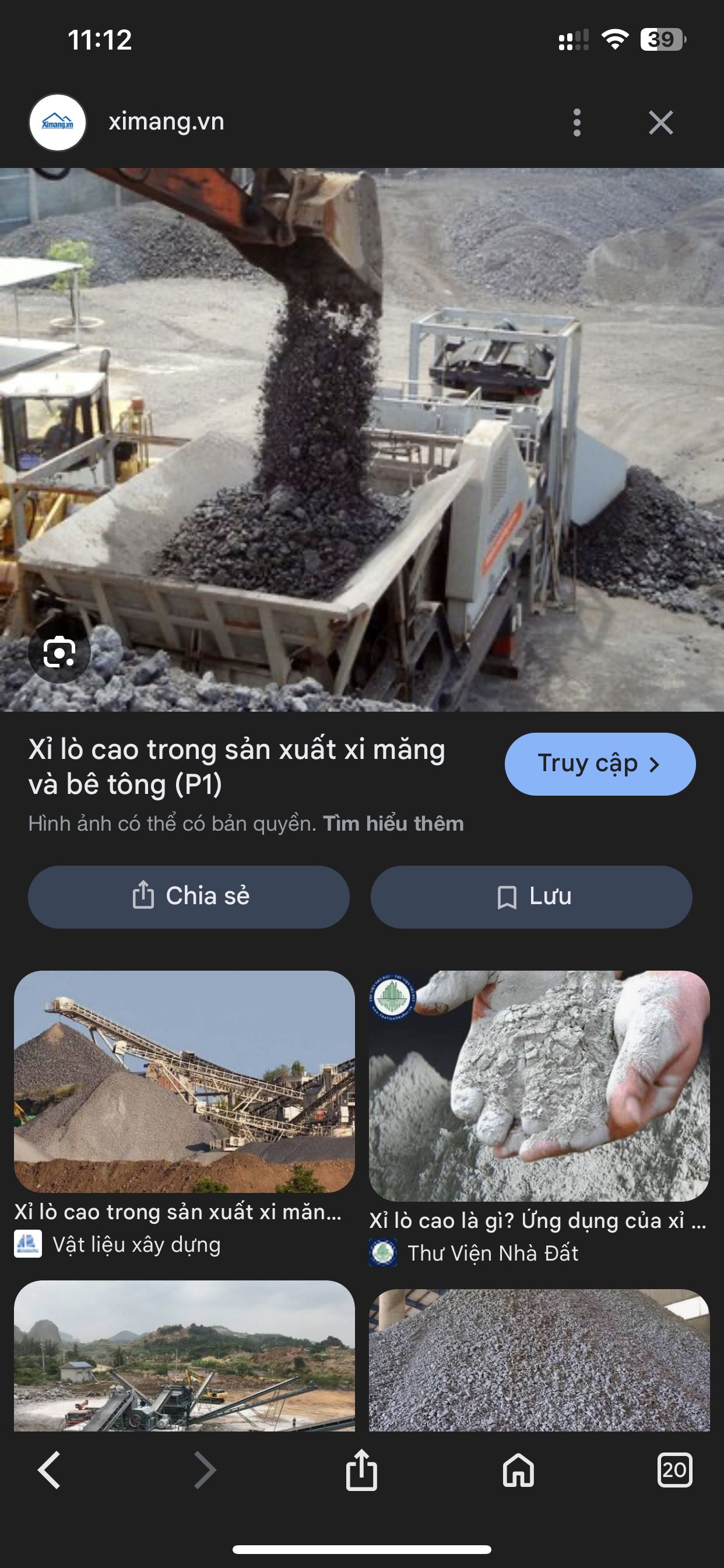Viewport: 724px width, 1568px height.
Task: Open the Thư Viện Nhà Đất image result
Action: [539, 1086]
